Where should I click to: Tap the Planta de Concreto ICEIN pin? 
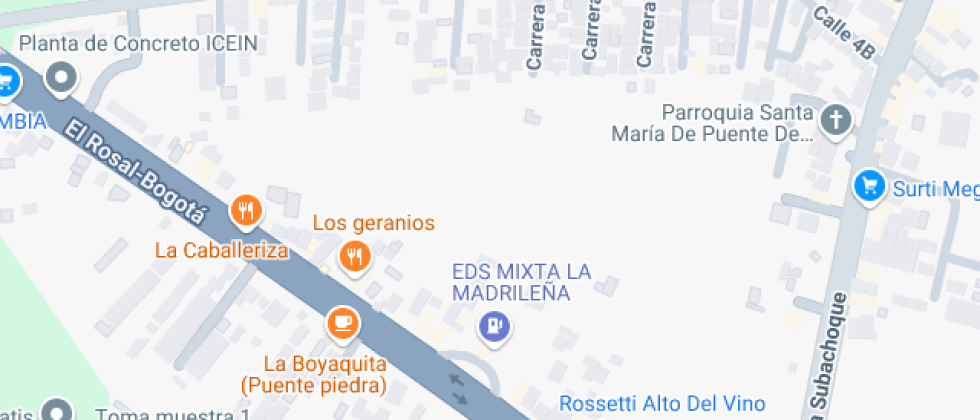click(61, 79)
